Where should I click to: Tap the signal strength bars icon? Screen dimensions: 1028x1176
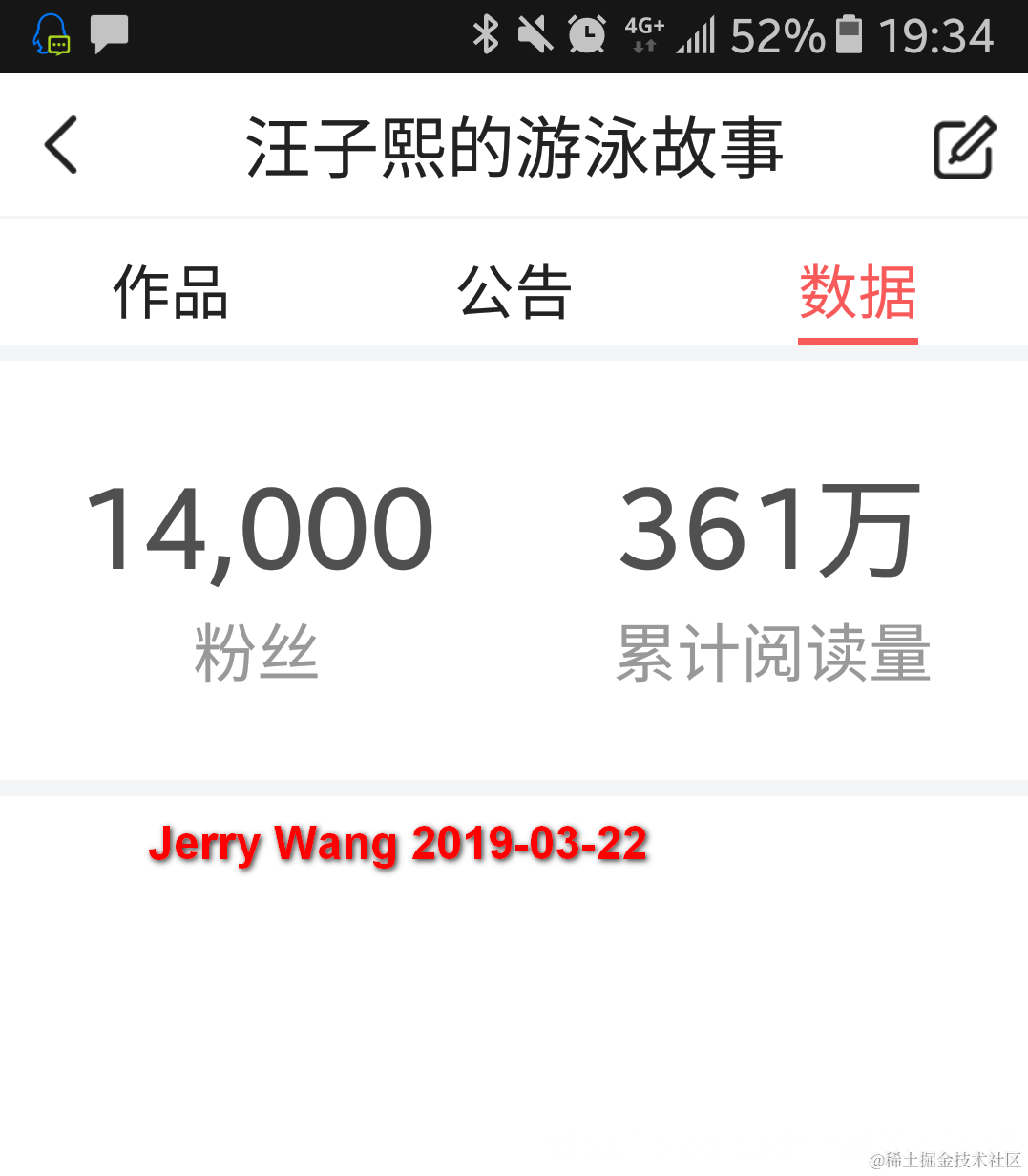696,35
